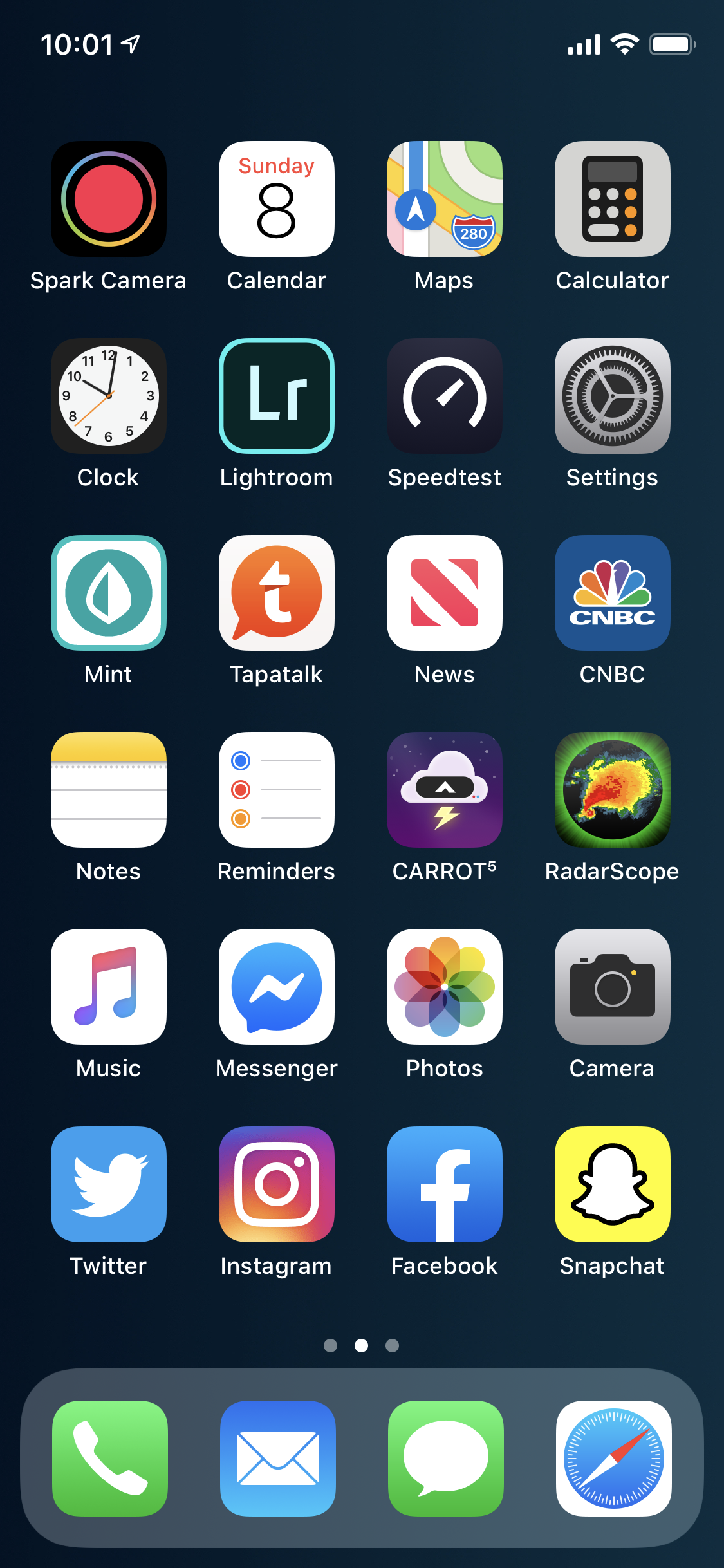Open Maps
Image resolution: width=724 pixels, height=1568 pixels.
445,199
